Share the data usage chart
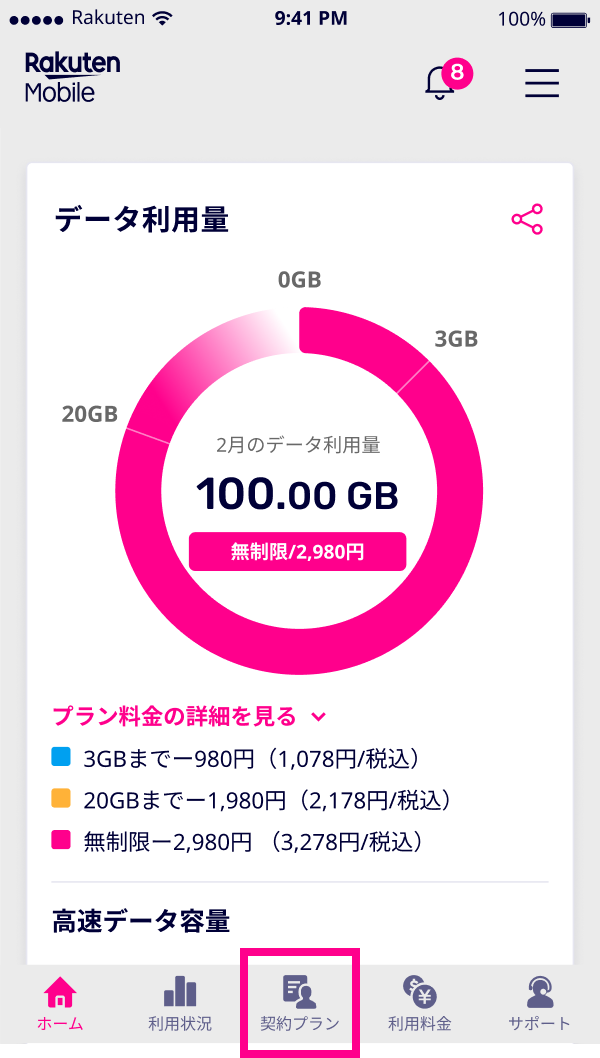The image size is (600, 1058). (x=526, y=219)
